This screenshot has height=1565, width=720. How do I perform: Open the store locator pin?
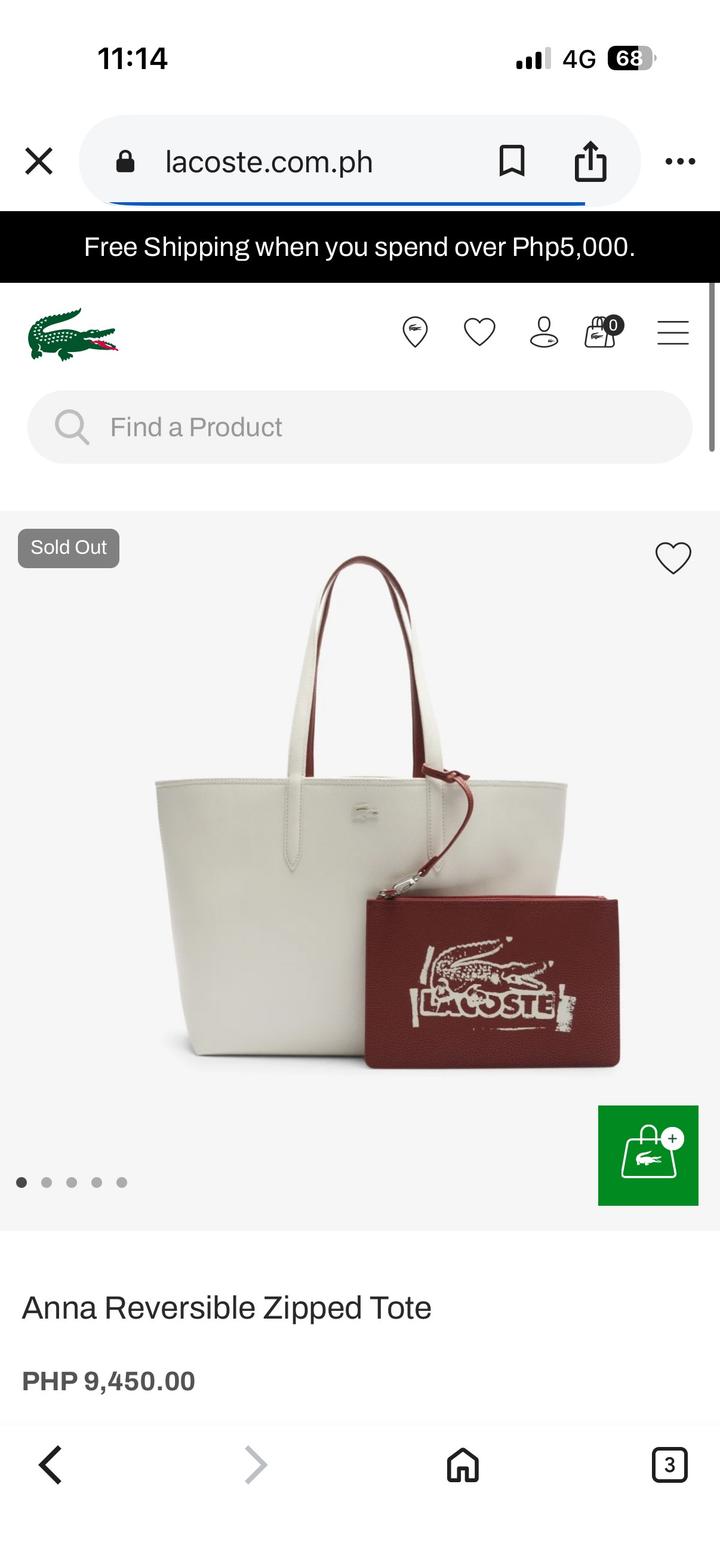[x=415, y=332]
